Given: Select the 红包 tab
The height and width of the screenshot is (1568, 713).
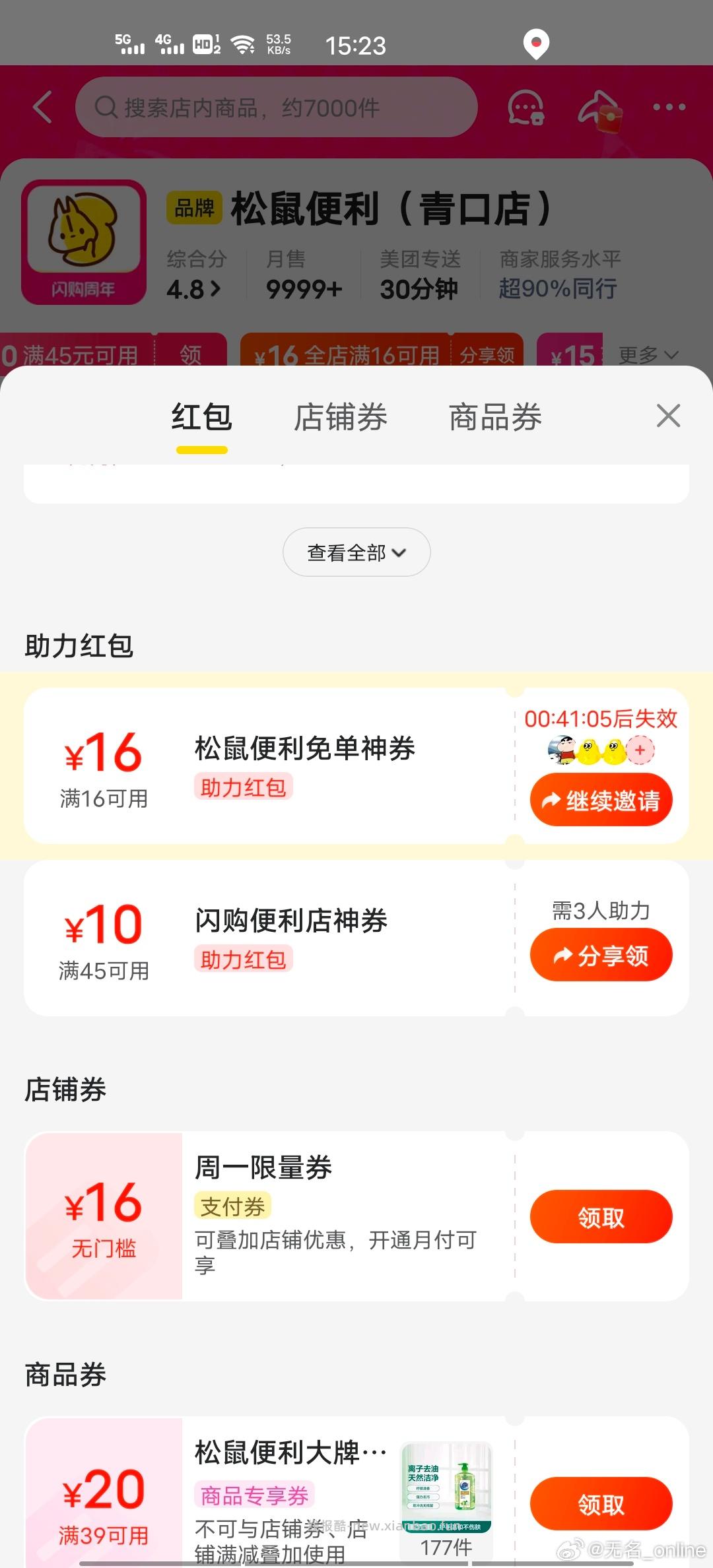Looking at the screenshot, I should click(x=201, y=417).
